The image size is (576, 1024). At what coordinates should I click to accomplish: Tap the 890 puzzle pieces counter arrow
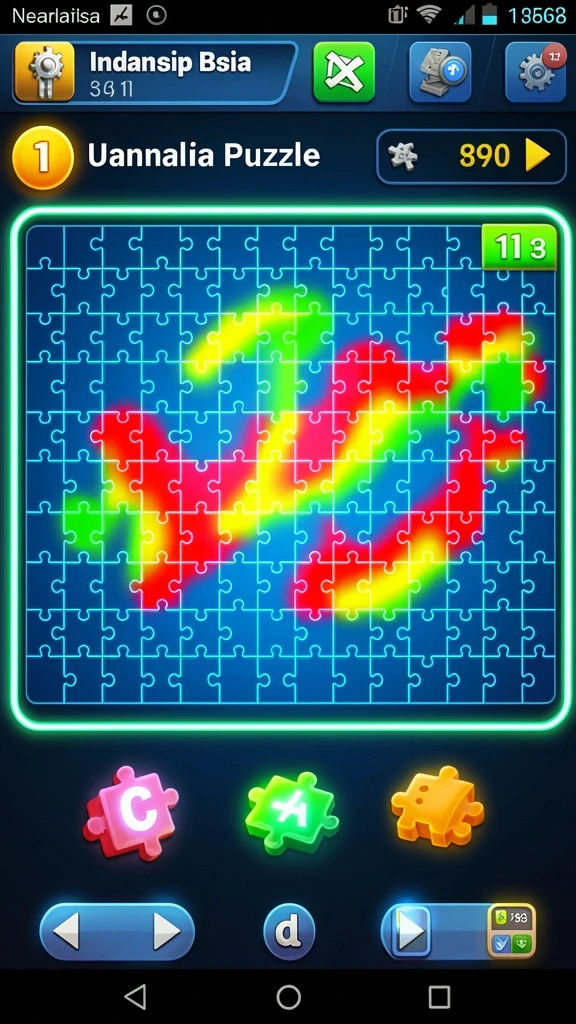pos(538,155)
